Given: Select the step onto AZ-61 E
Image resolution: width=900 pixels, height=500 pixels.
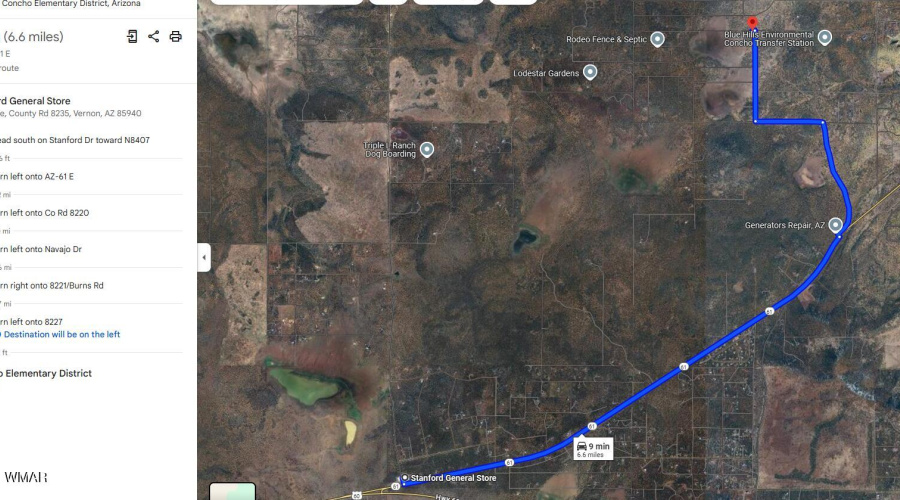Looking at the screenshot, I should pos(50,177).
